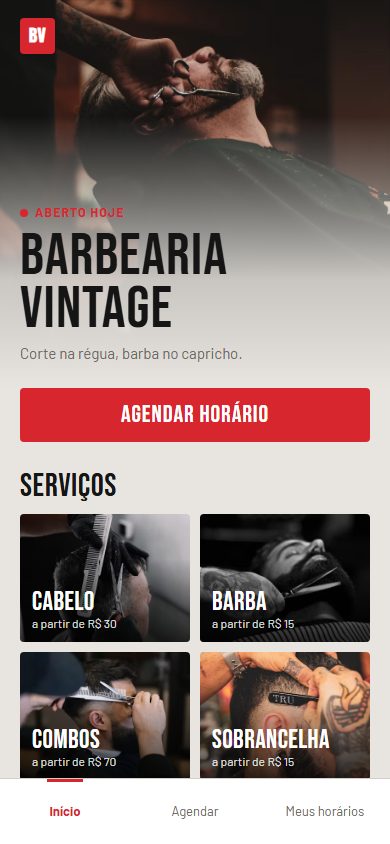Tap the Agendar Horário button
This screenshot has width=390, height=844.
[195, 414]
